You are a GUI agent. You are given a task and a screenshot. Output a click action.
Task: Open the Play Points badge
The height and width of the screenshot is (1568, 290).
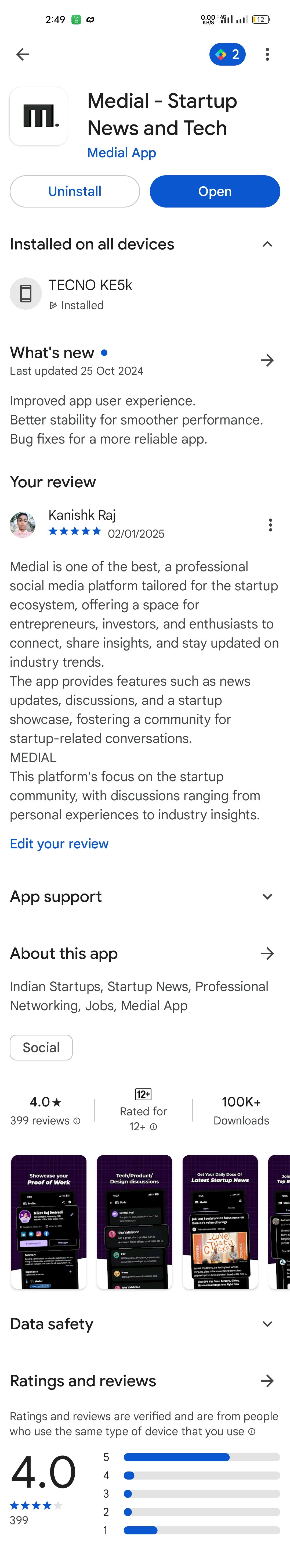(227, 54)
